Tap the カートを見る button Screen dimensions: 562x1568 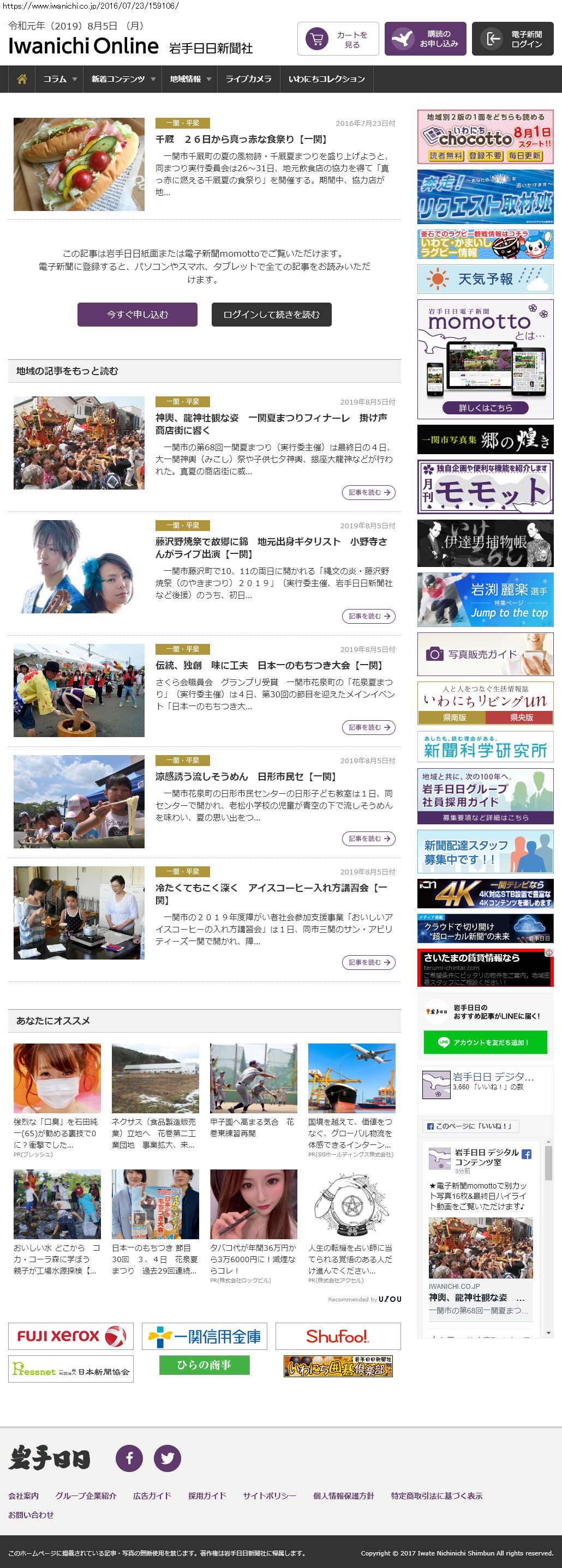tap(338, 40)
